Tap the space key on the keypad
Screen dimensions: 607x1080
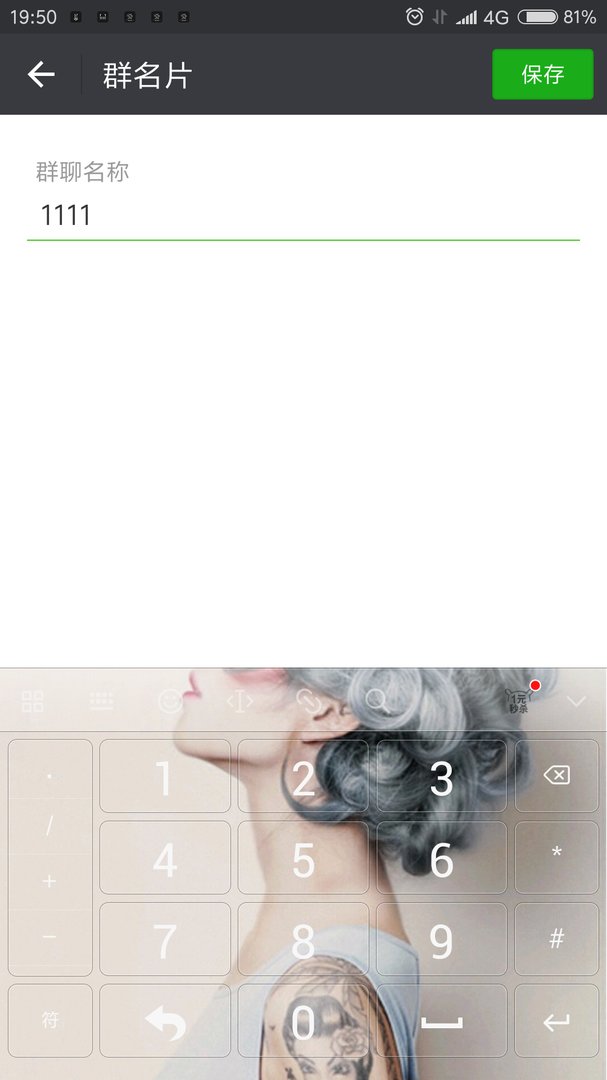click(x=441, y=1020)
